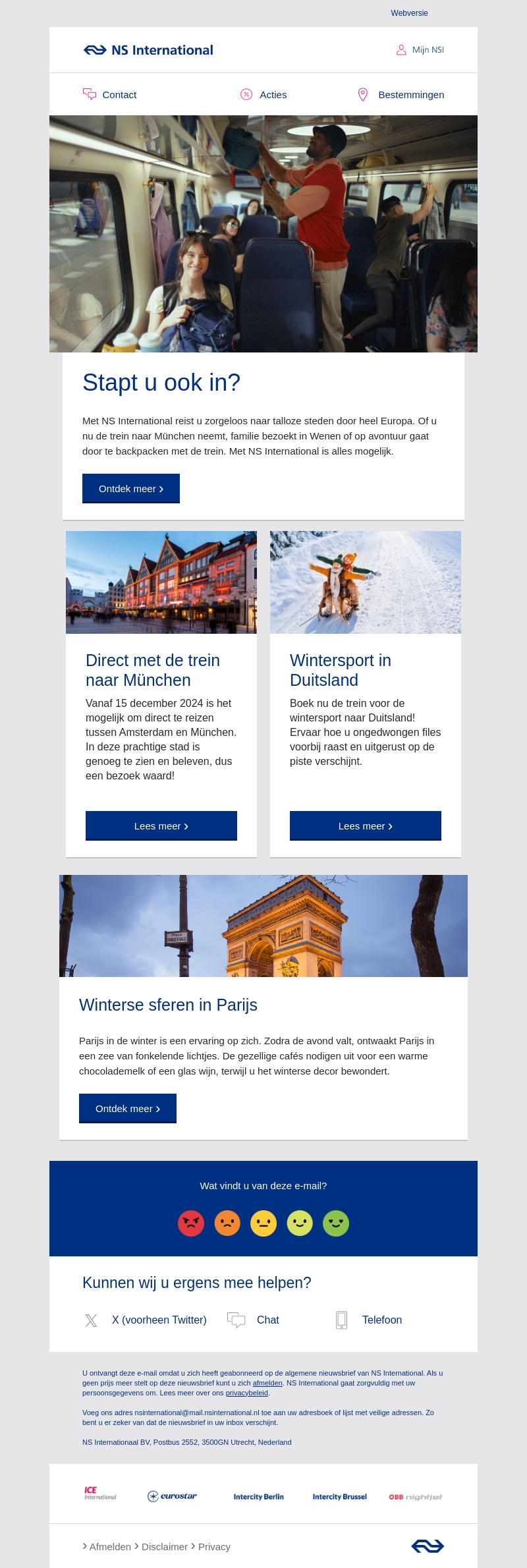Tap Afmelden in the footer

tap(109, 1546)
